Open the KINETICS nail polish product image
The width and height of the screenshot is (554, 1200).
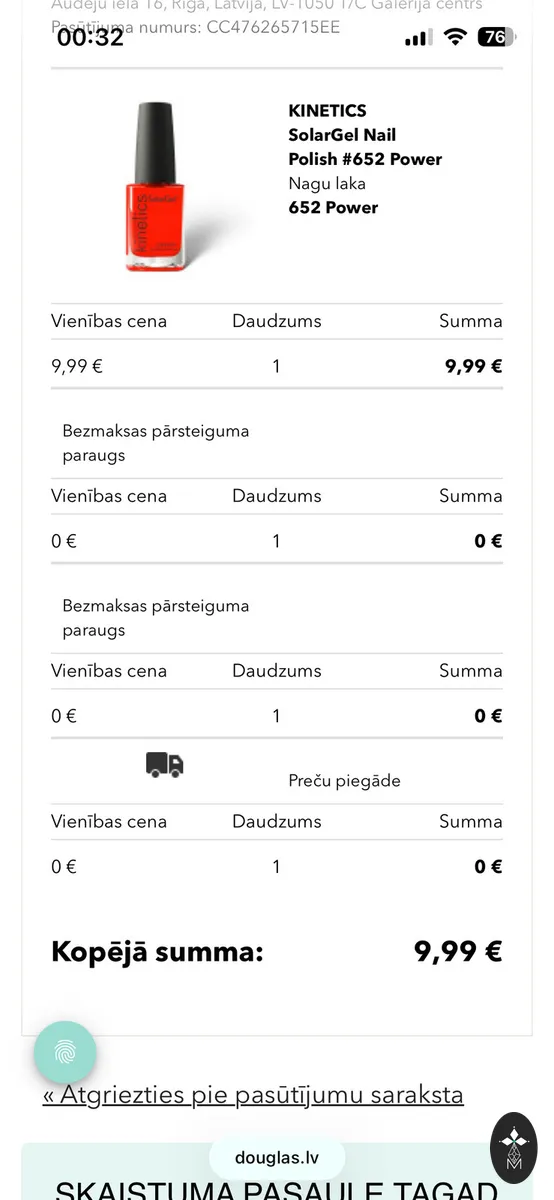pos(160,186)
